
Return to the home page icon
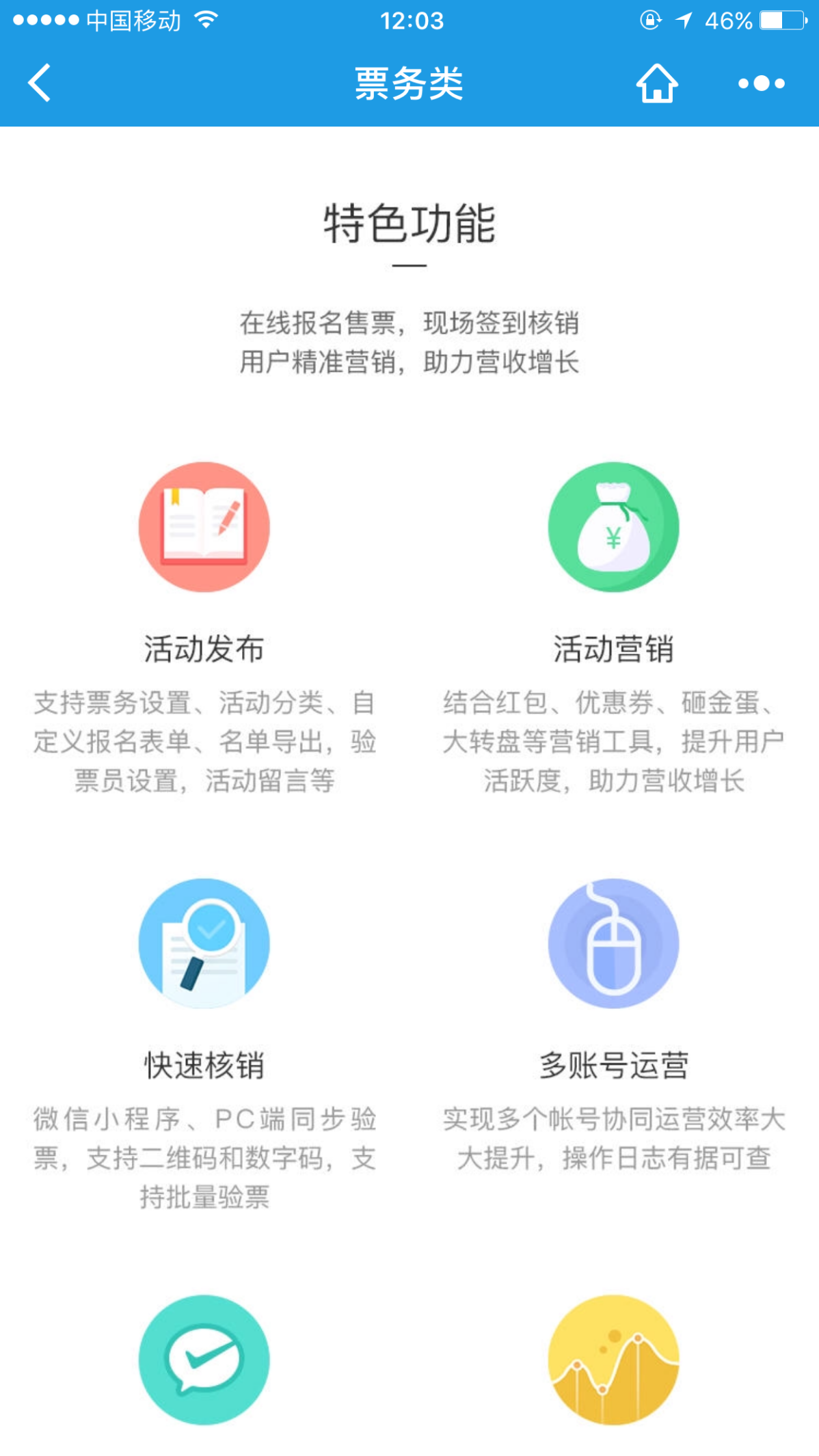tap(656, 83)
